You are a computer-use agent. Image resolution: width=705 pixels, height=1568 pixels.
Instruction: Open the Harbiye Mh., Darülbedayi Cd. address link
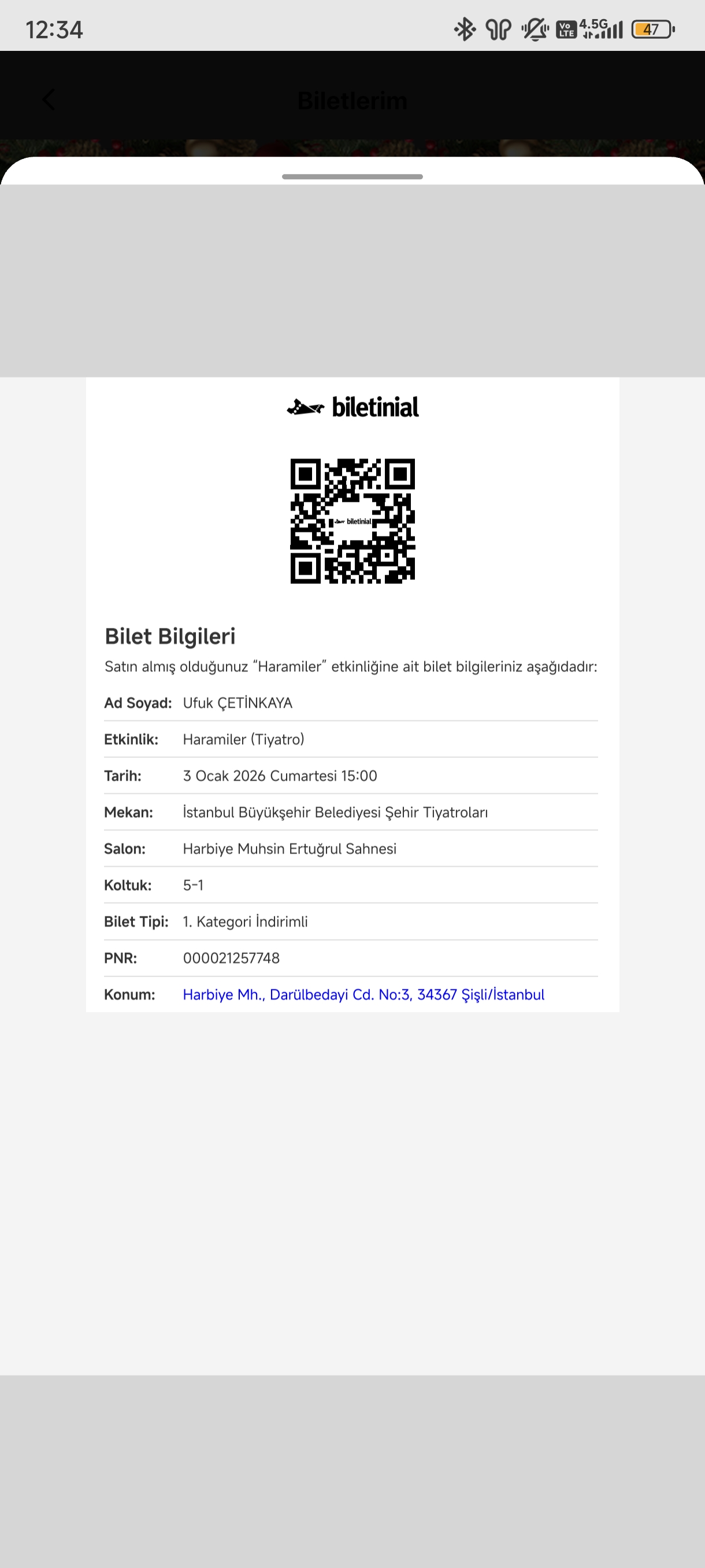point(363,994)
